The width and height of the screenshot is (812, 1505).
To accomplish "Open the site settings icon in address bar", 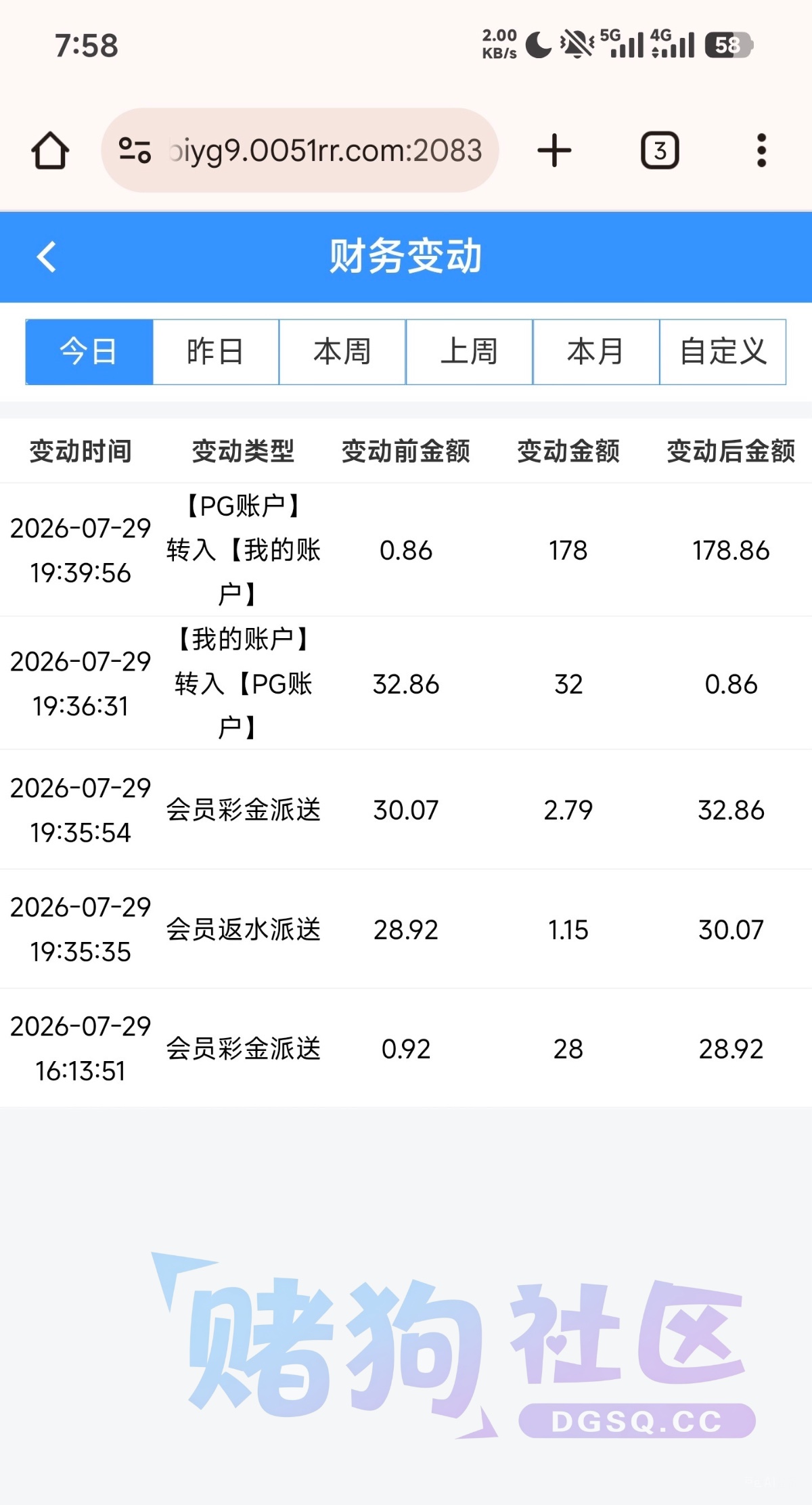I will point(135,150).
